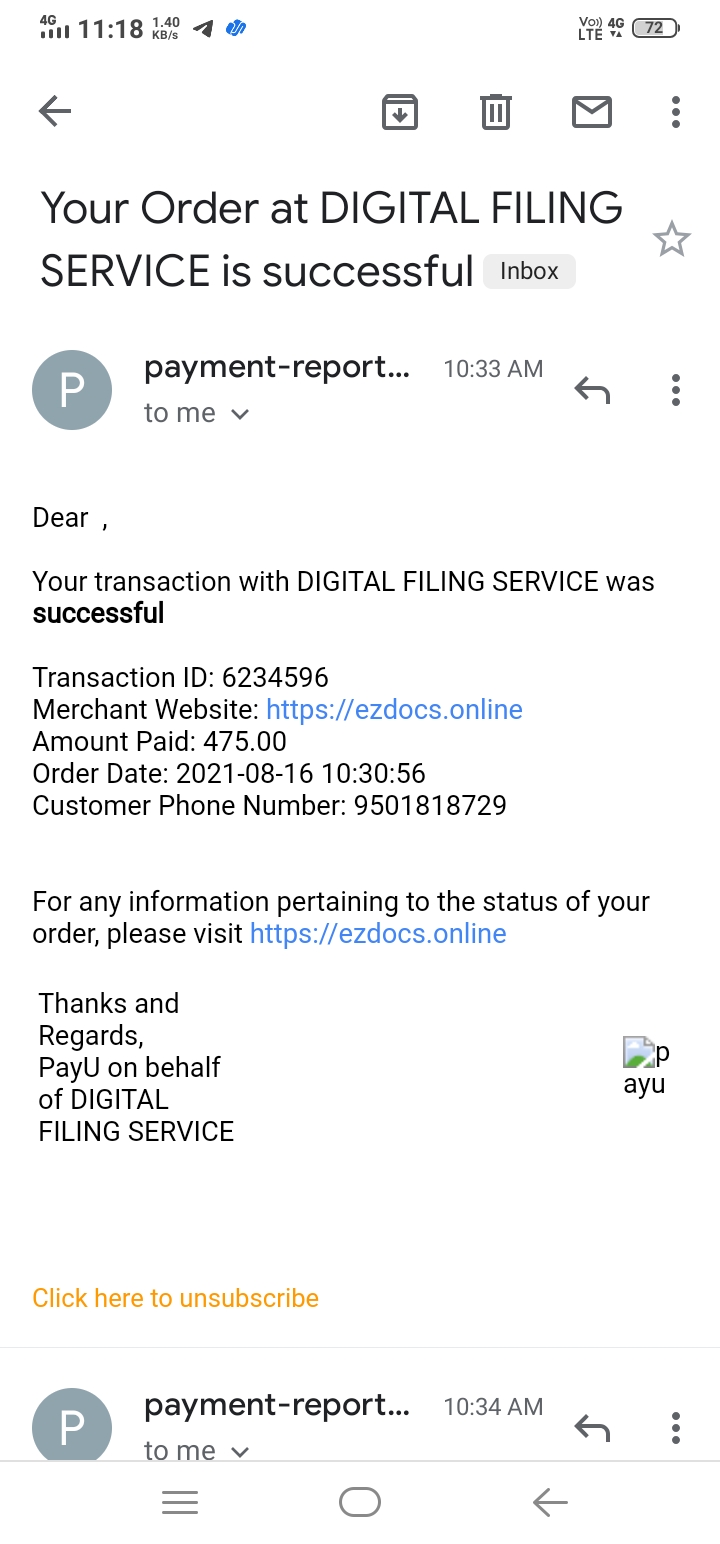Reply to the 10:34 AM message
Viewport: 720px width, 1544px height.
[592, 1428]
